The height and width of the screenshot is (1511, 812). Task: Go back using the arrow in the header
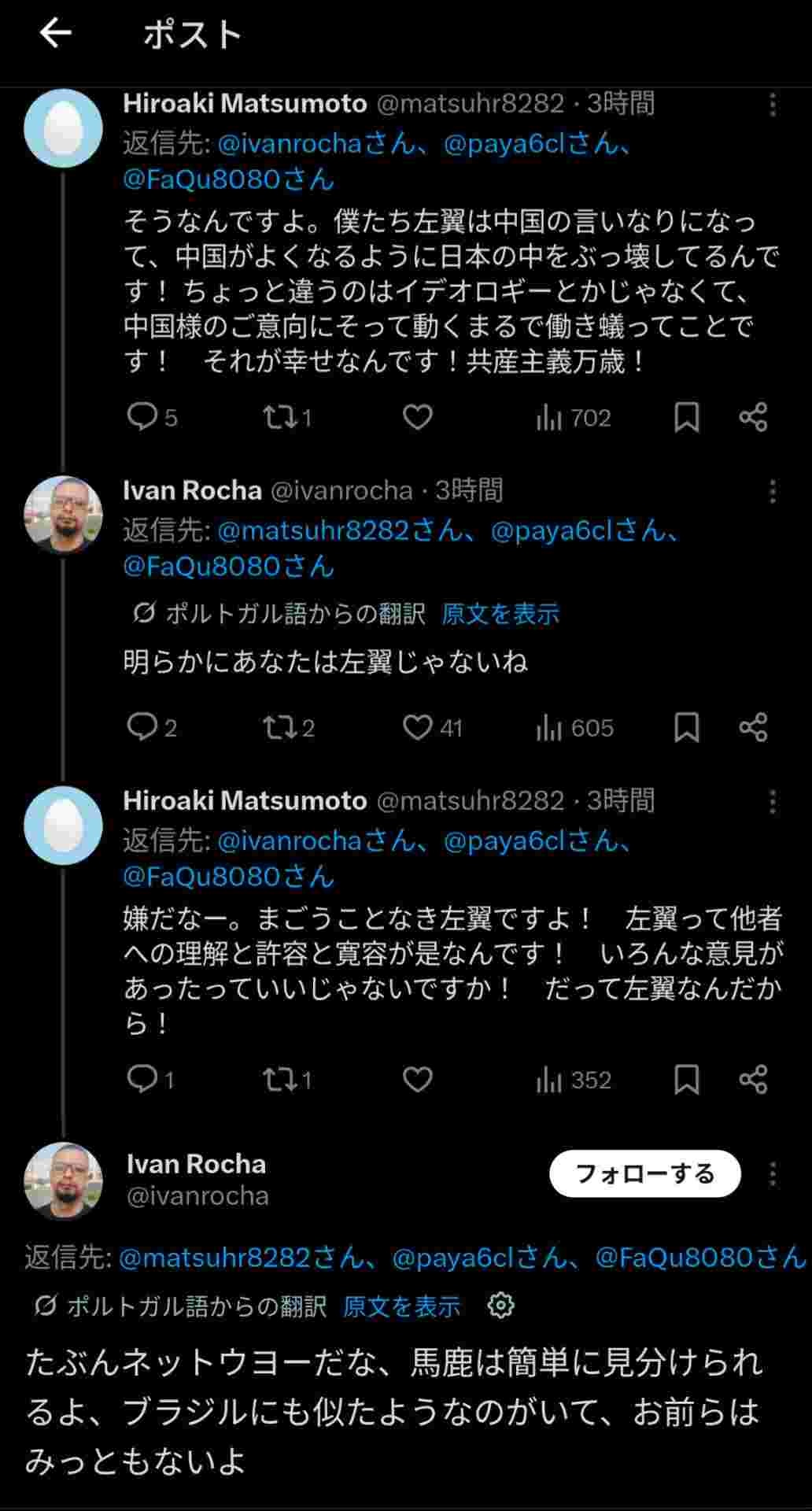click(x=55, y=33)
